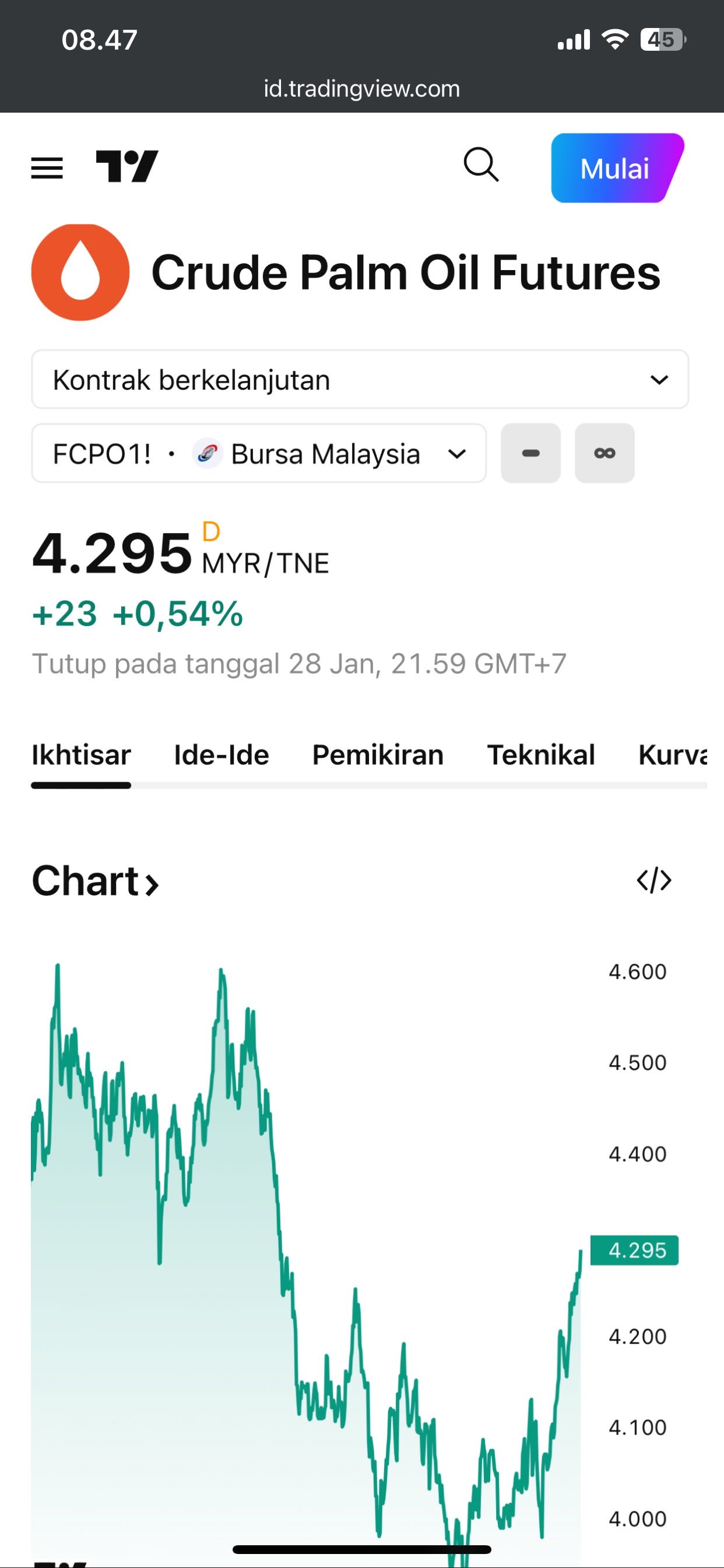Tap the address bar id.tradingview.com
Viewport: 724px width, 1568px height.
click(x=362, y=89)
